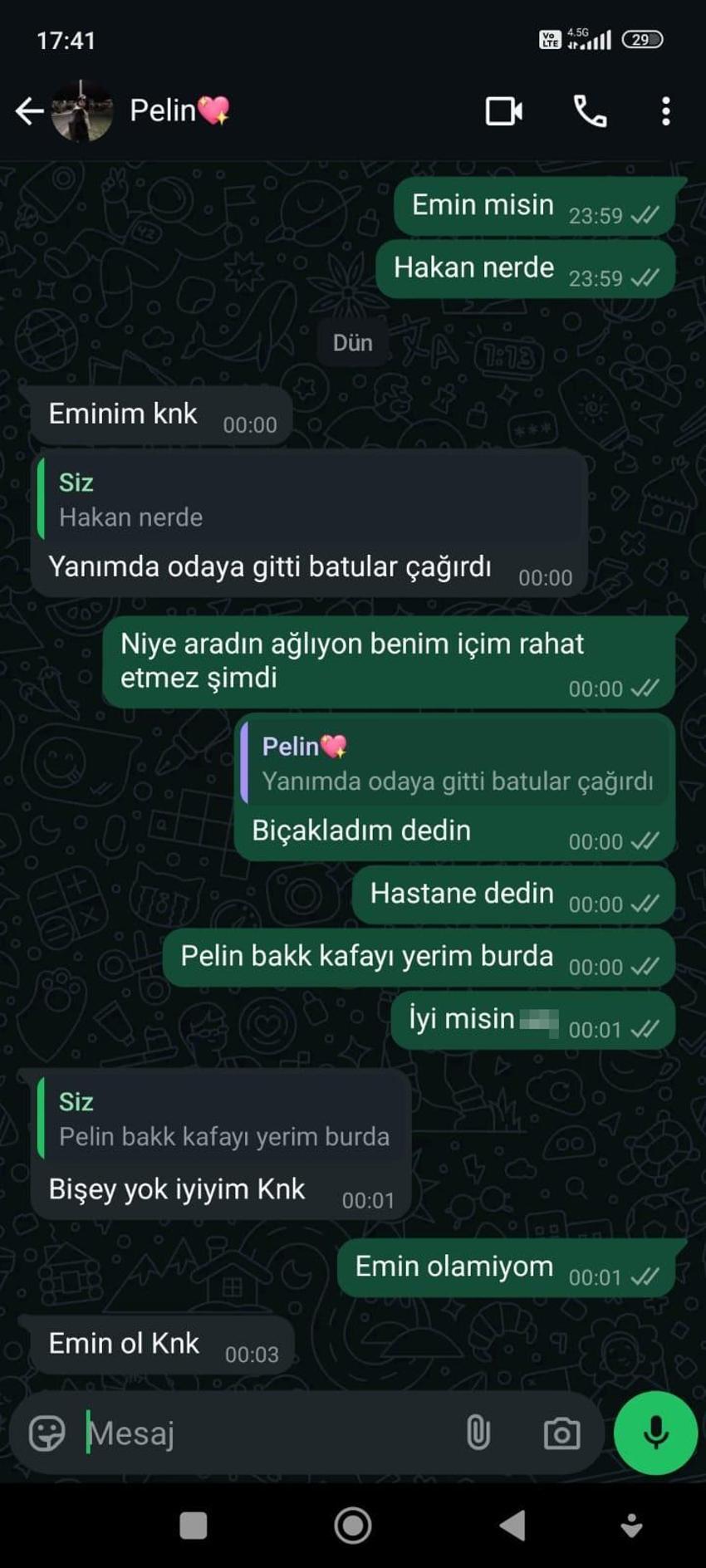Open recent apps with the square button
Screen dimensions: 706x1568
pos(194,1525)
